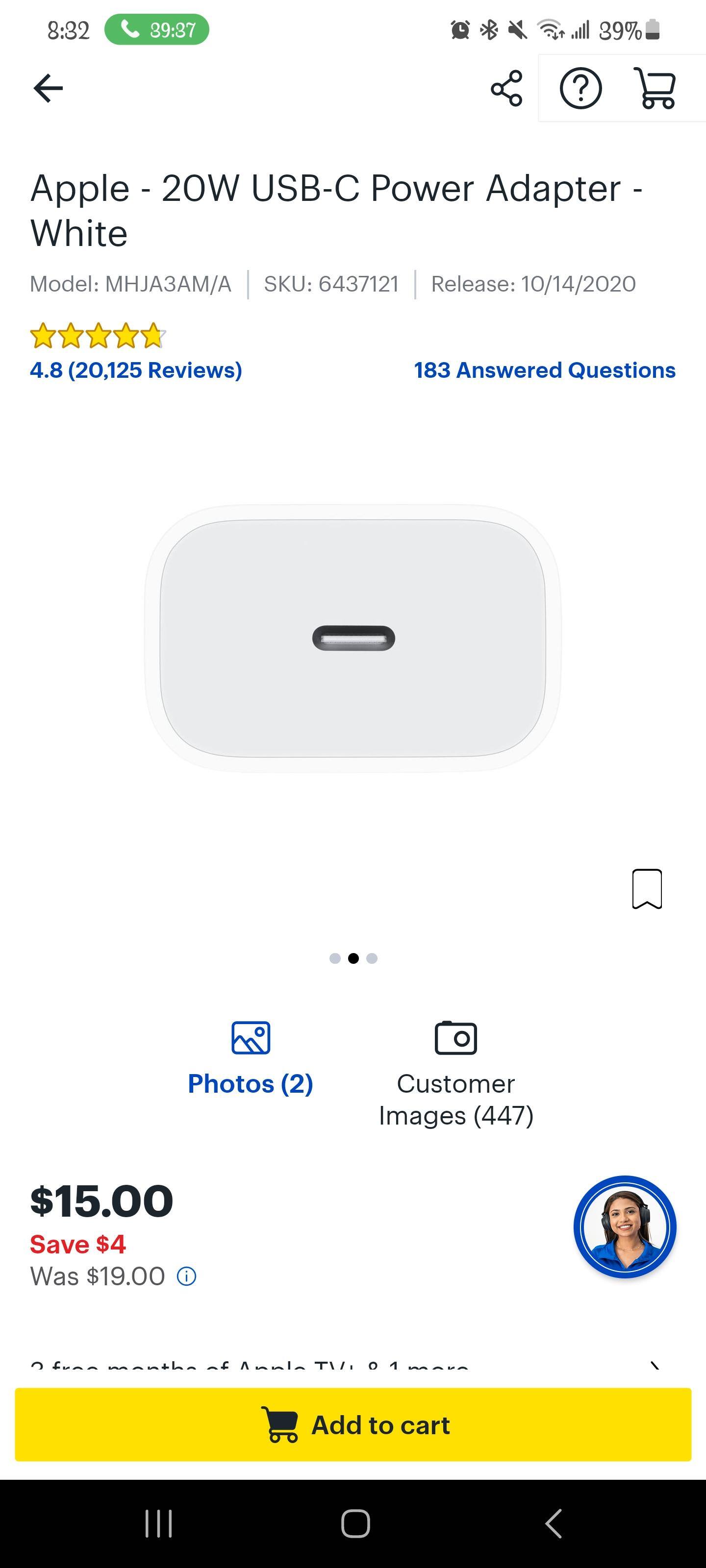Open the help question mark icon
Image resolution: width=706 pixels, height=1568 pixels.
pos(581,89)
